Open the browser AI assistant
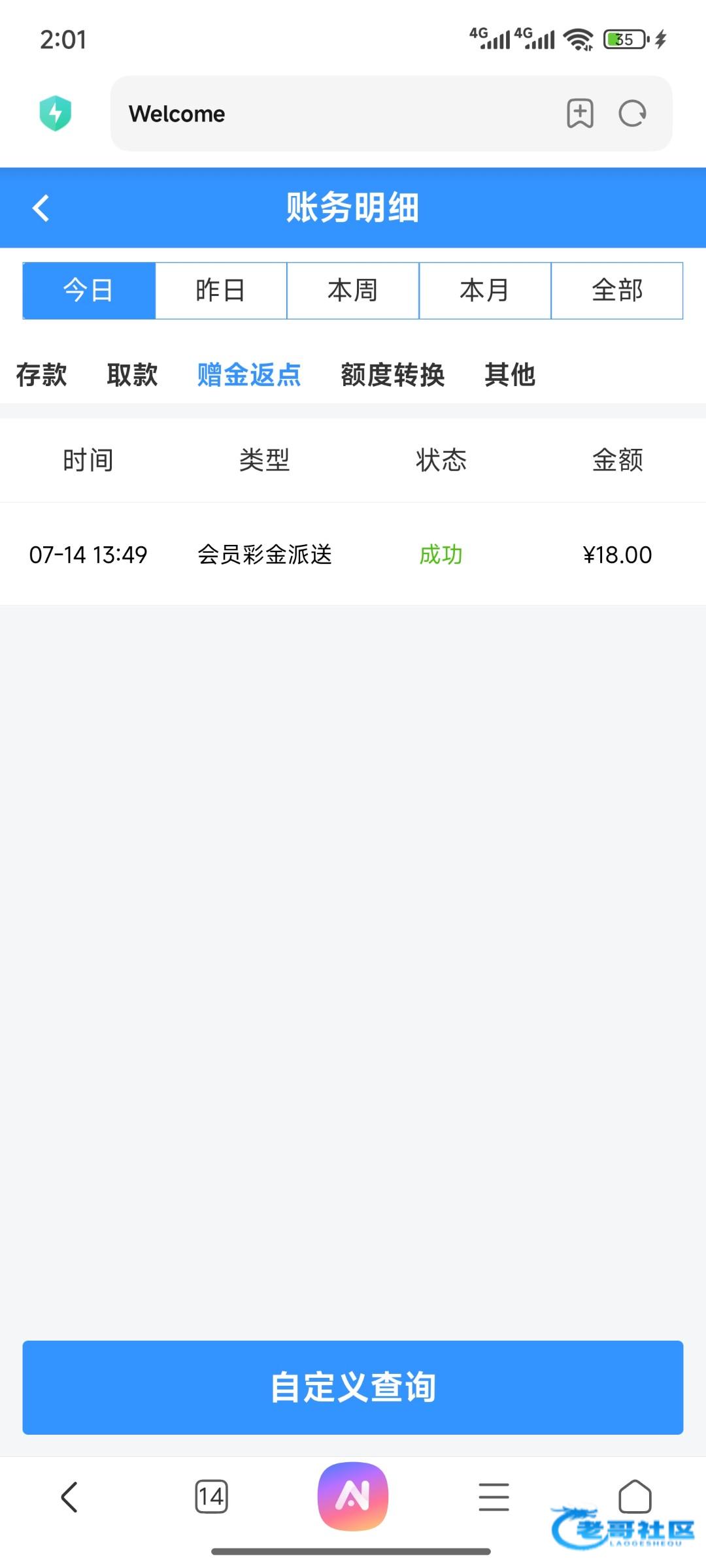The width and height of the screenshot is (706, 1568). point(353,1496)
